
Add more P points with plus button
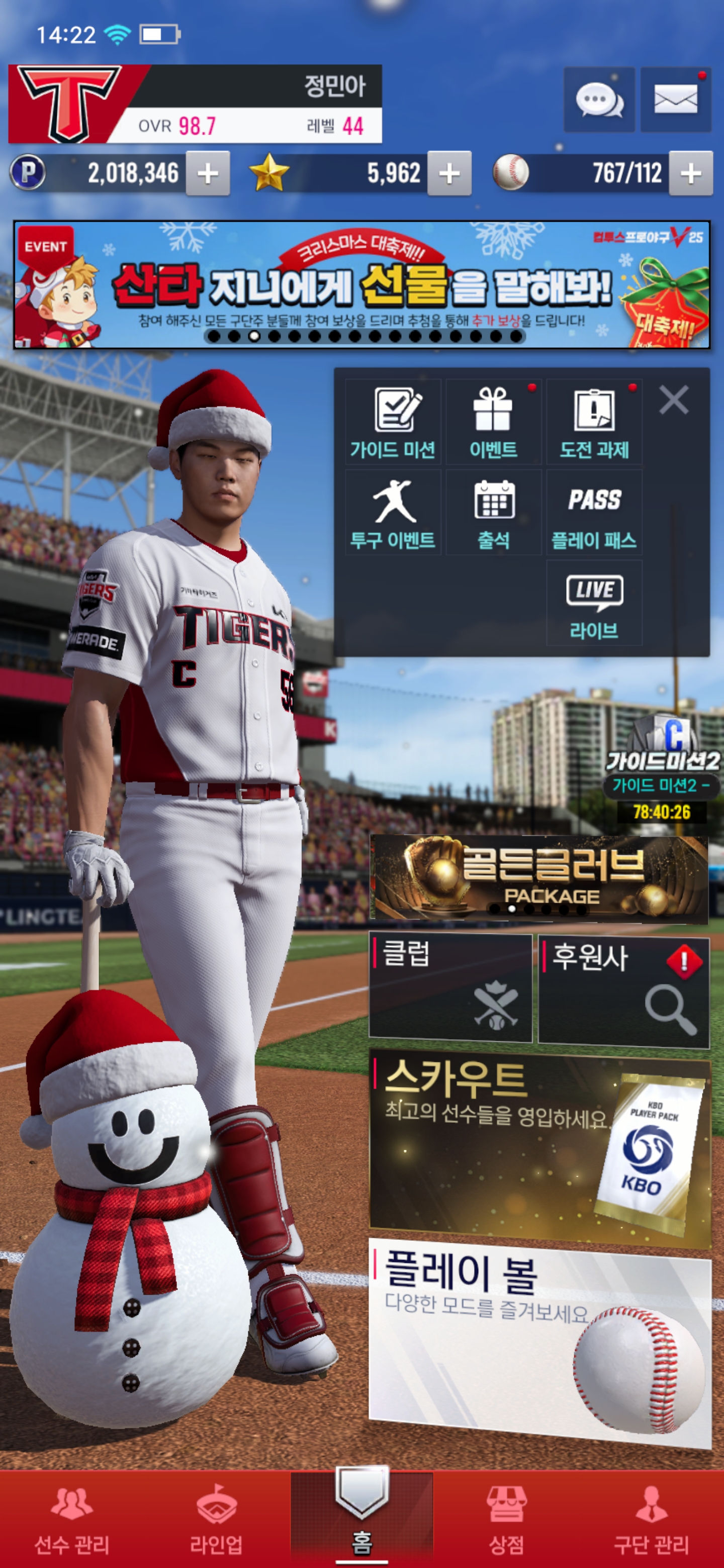click(208, 174)
